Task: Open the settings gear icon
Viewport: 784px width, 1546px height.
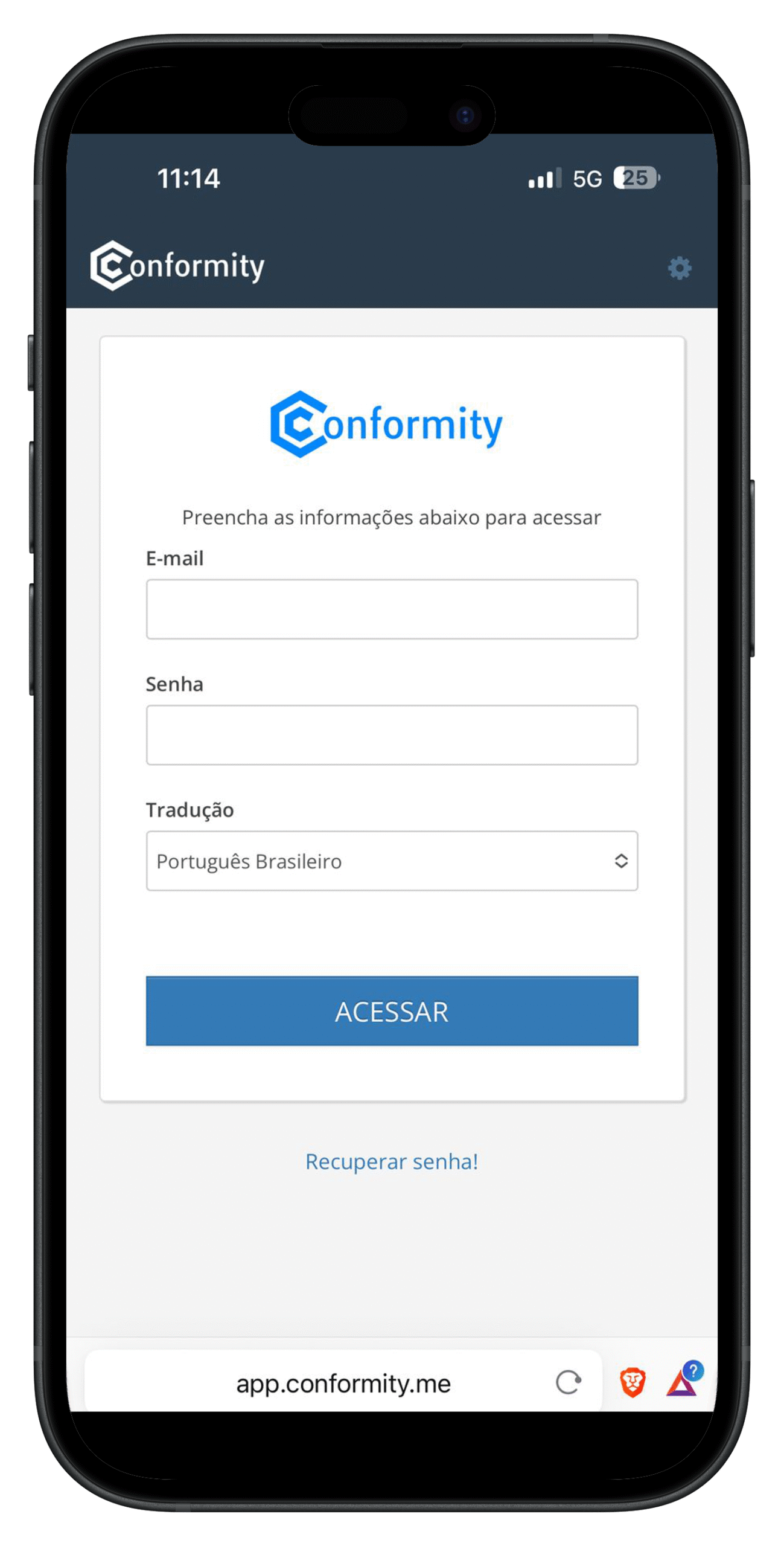Action: [x=679, y=268]
